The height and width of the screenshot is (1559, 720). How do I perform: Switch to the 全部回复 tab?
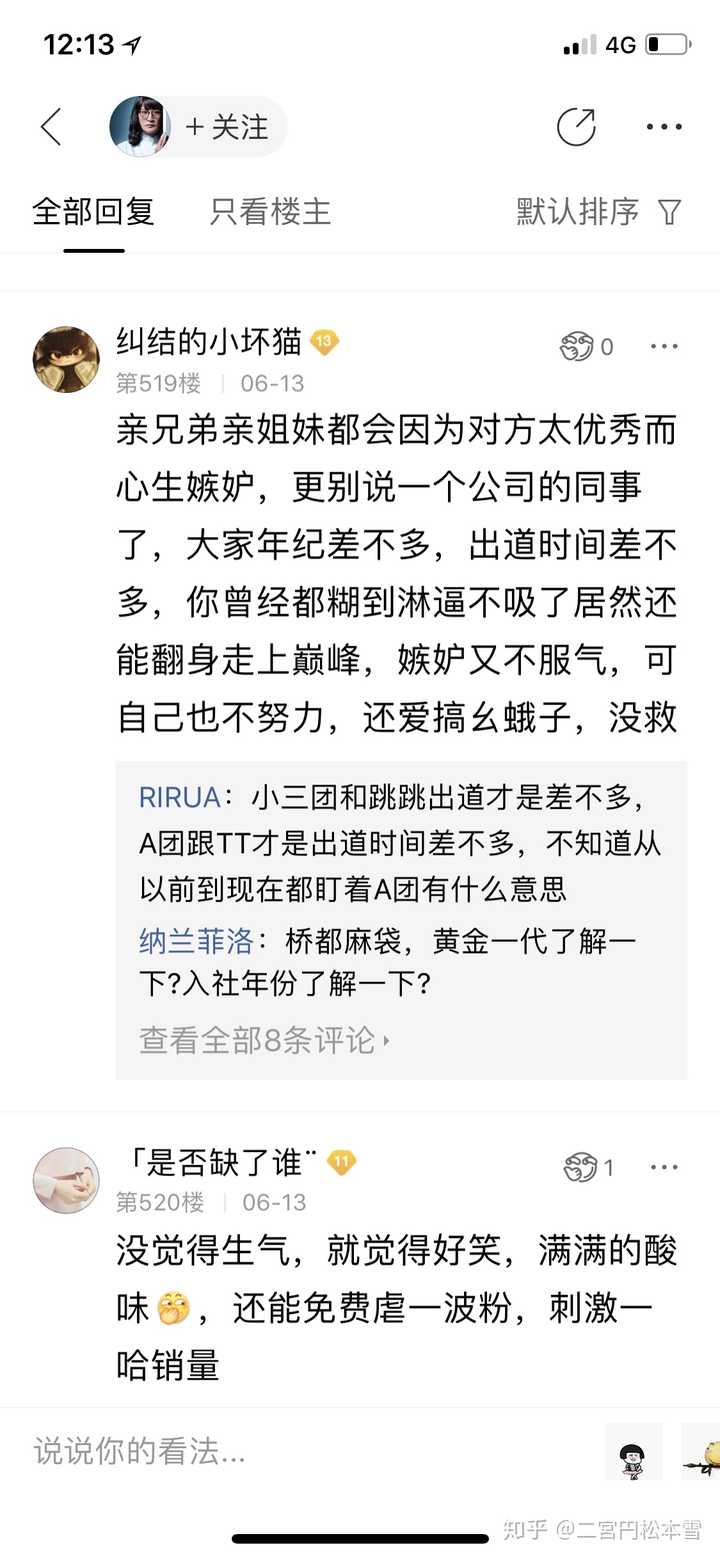click(93, 211)
